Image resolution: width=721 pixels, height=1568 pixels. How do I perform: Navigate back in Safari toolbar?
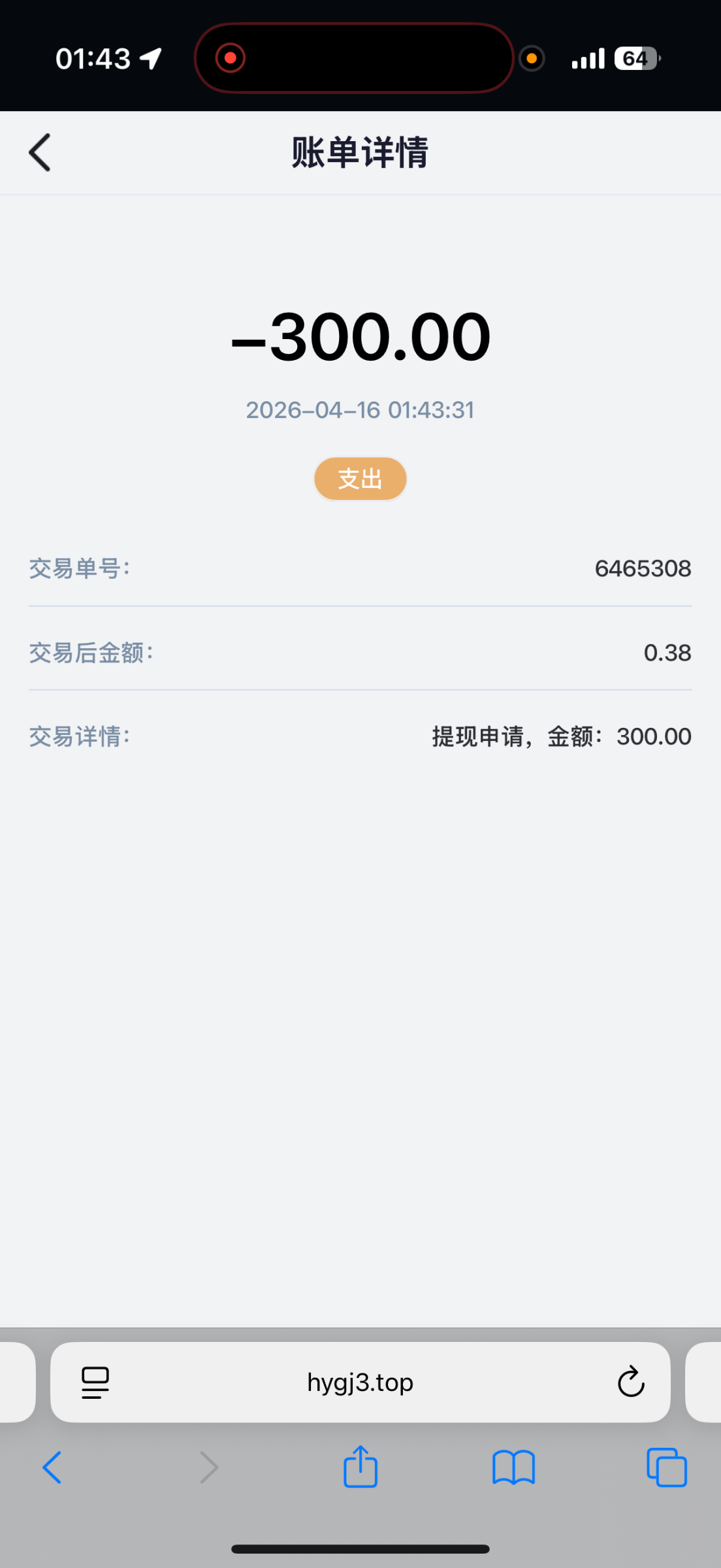click(52, 1467)
